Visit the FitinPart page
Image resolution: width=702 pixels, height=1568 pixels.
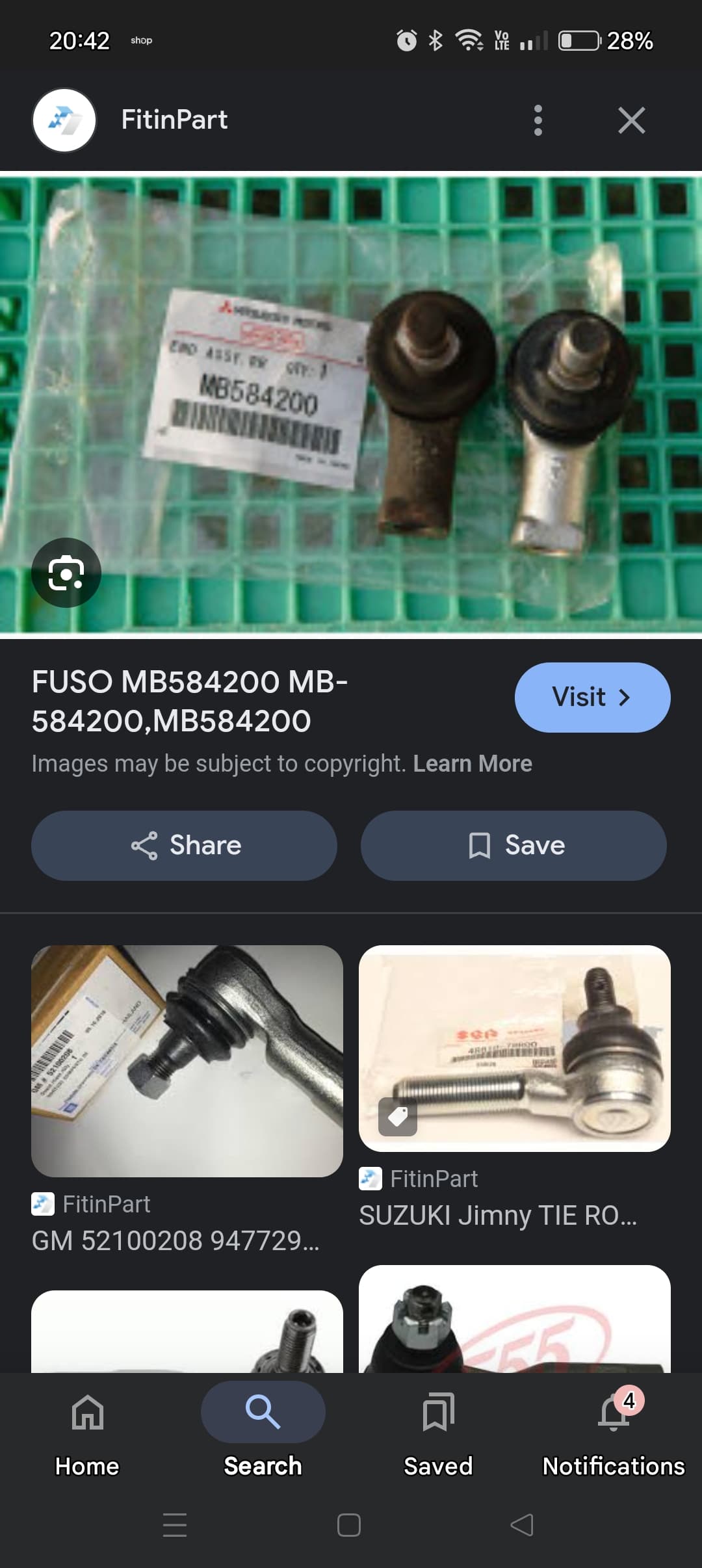pos(592,698)
